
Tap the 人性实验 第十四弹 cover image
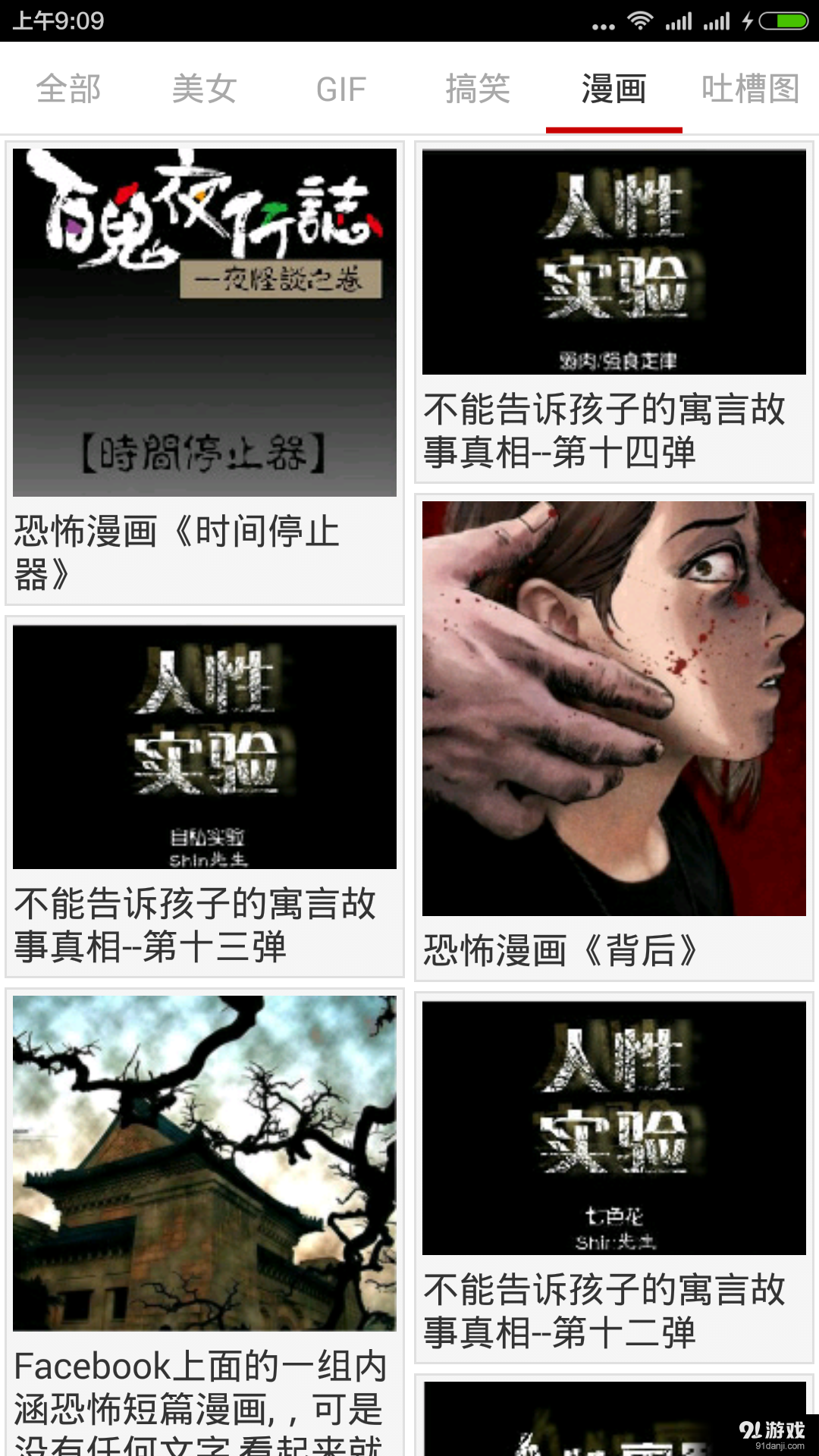(x=614, y=262)
